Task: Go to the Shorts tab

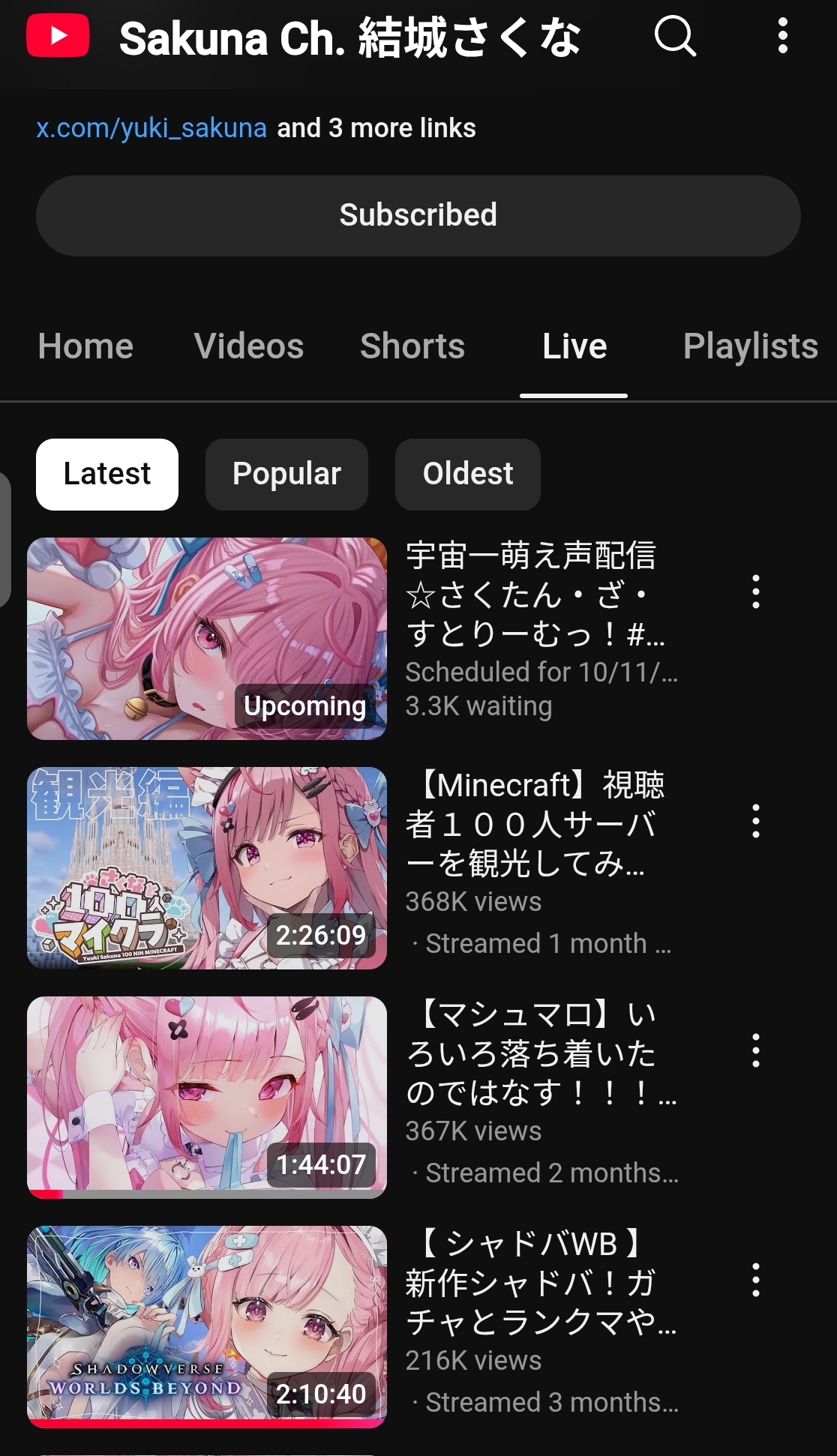Action: (412, 346)
